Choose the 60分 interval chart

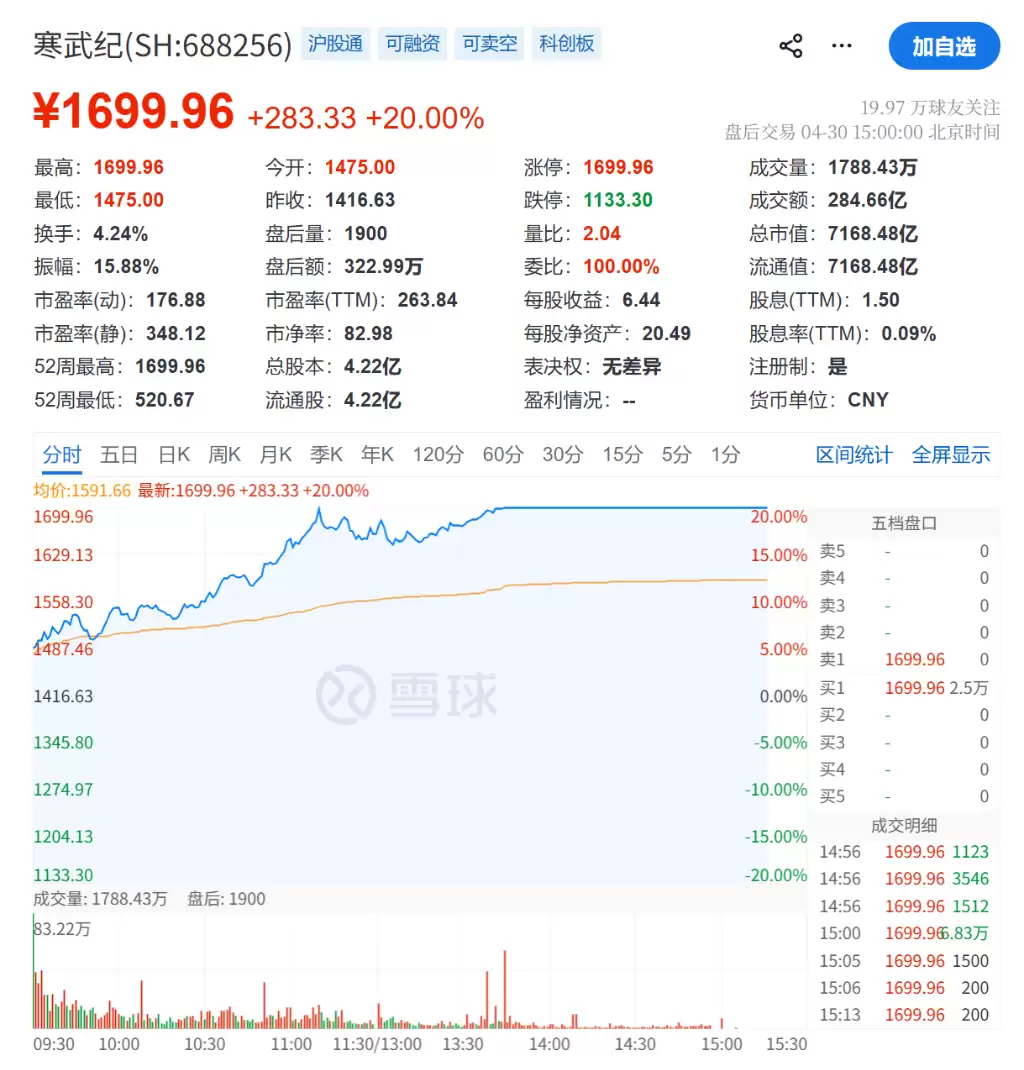coord(502,455)
